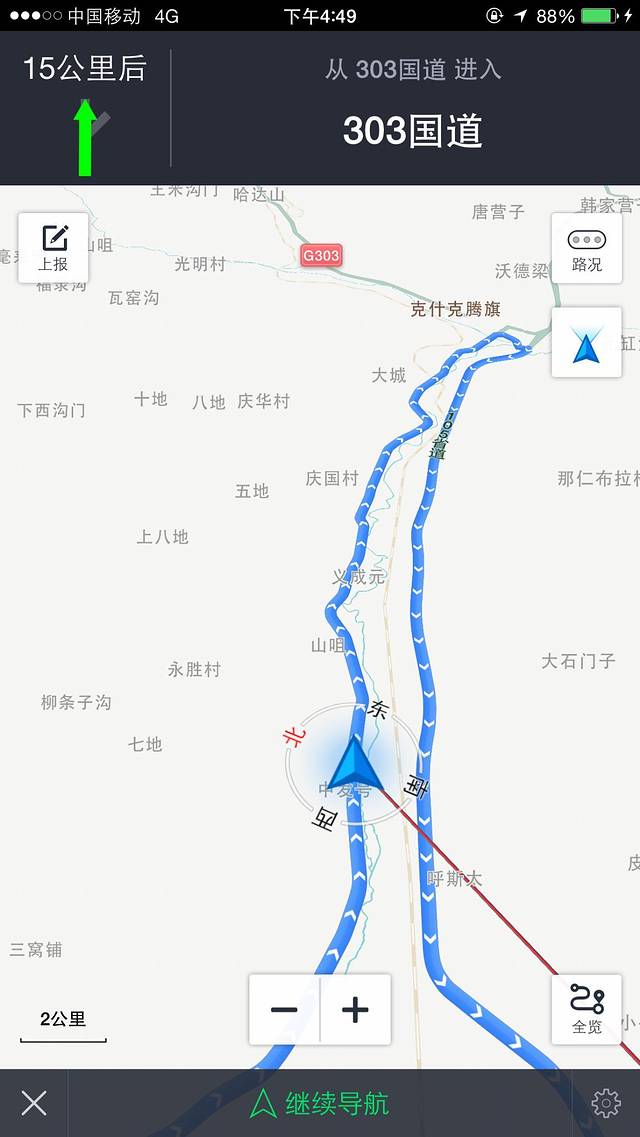The image size is (640, 1137).
Task: Tap the 上报 report button
Action: (x=53, y=248)
